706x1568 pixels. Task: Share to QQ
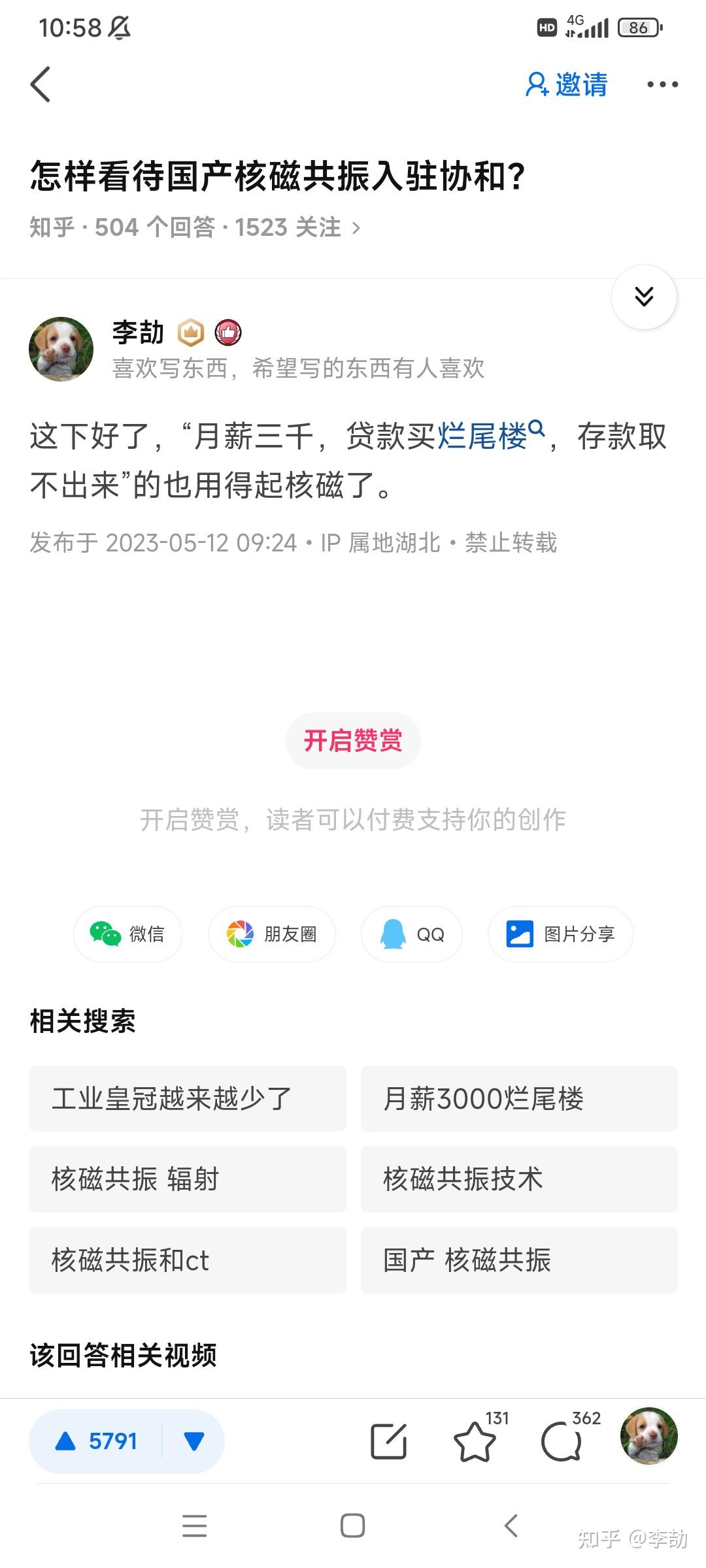(x=412, y=934)
